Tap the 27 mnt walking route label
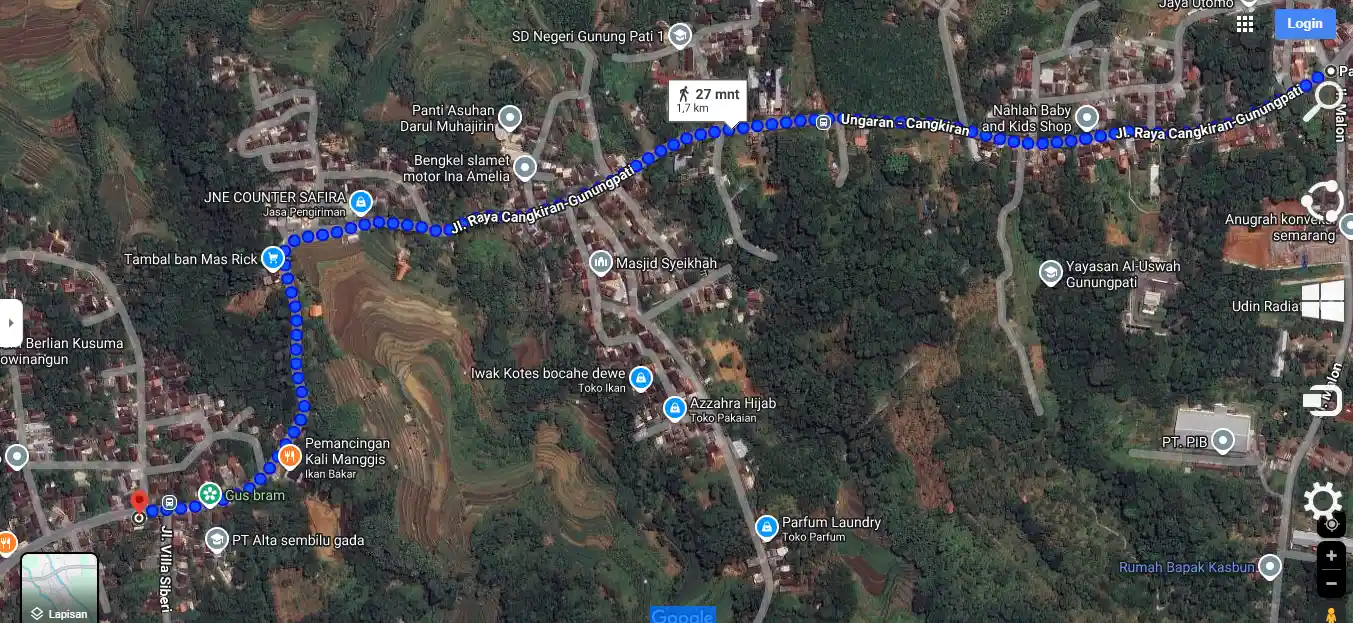The width and height of the screenshot is (1353, 623). pyautogui.click(x=708, y=100)
